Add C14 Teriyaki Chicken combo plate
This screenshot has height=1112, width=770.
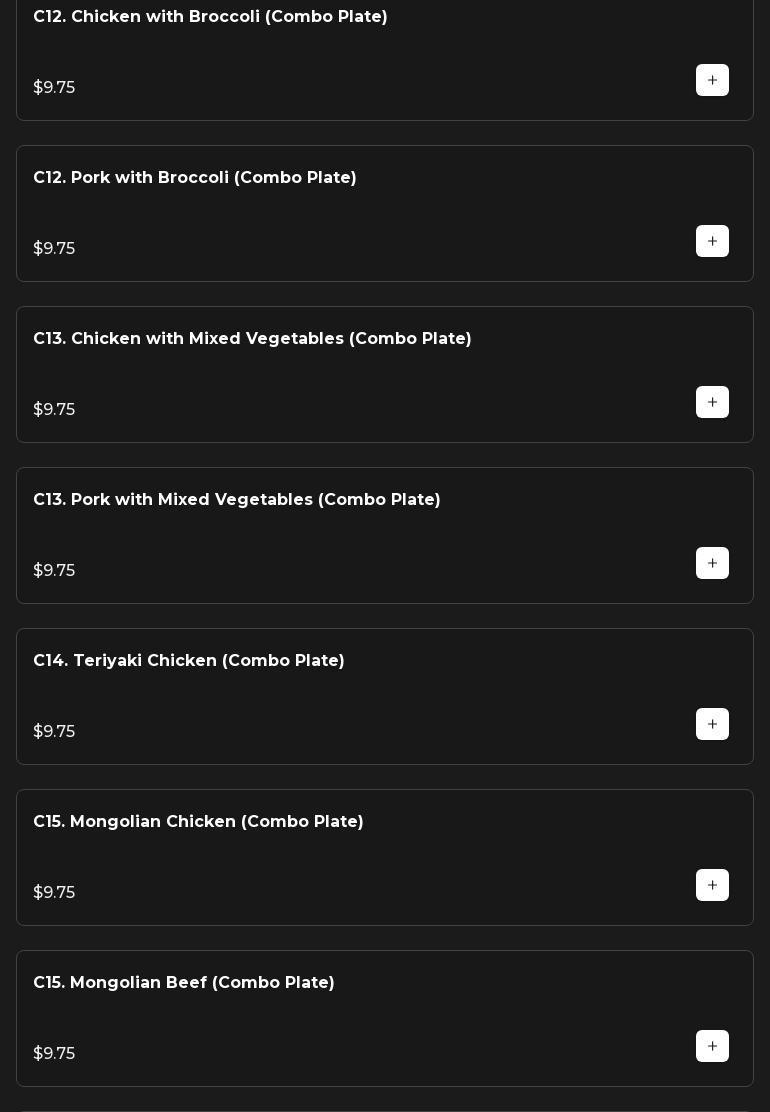(712, 724)
